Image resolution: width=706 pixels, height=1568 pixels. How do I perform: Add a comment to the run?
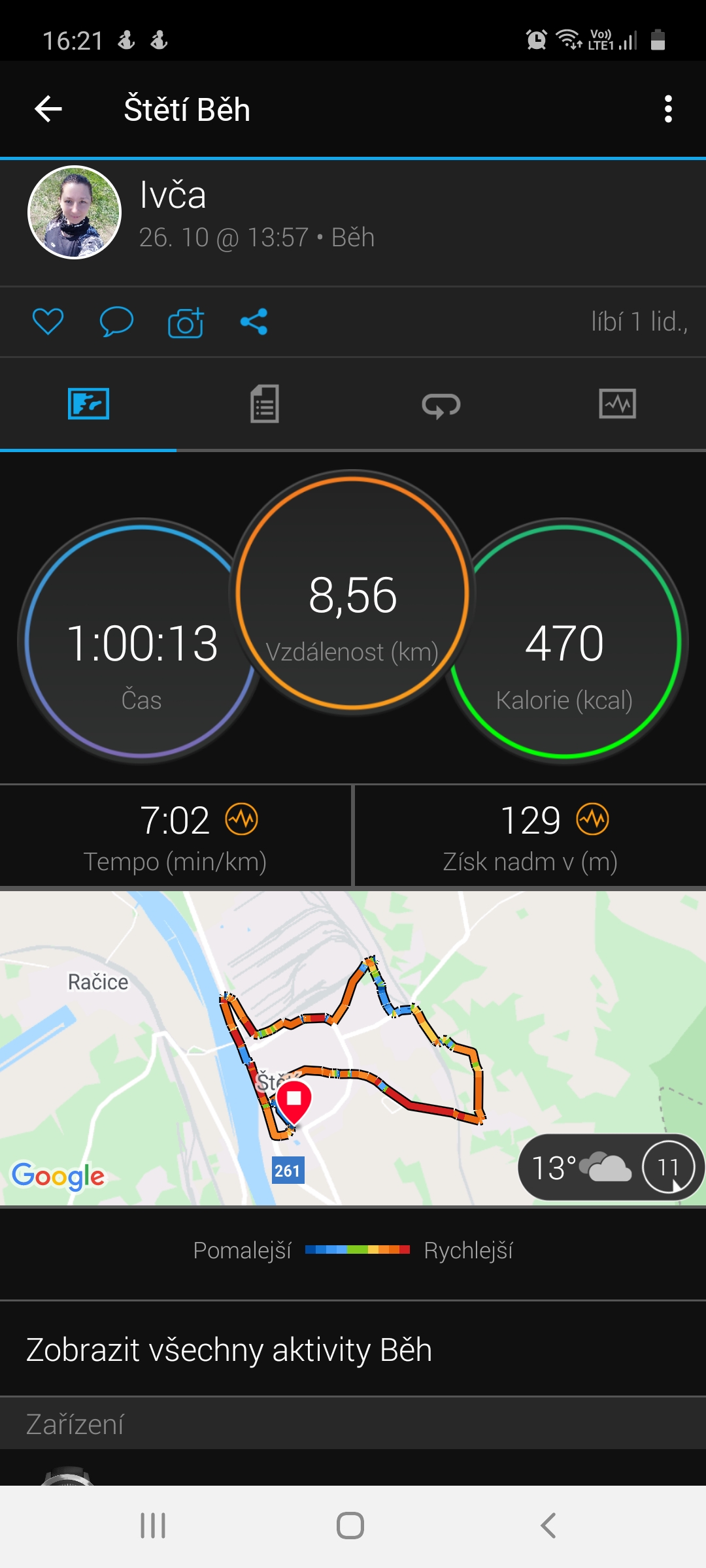pos(116,321)
